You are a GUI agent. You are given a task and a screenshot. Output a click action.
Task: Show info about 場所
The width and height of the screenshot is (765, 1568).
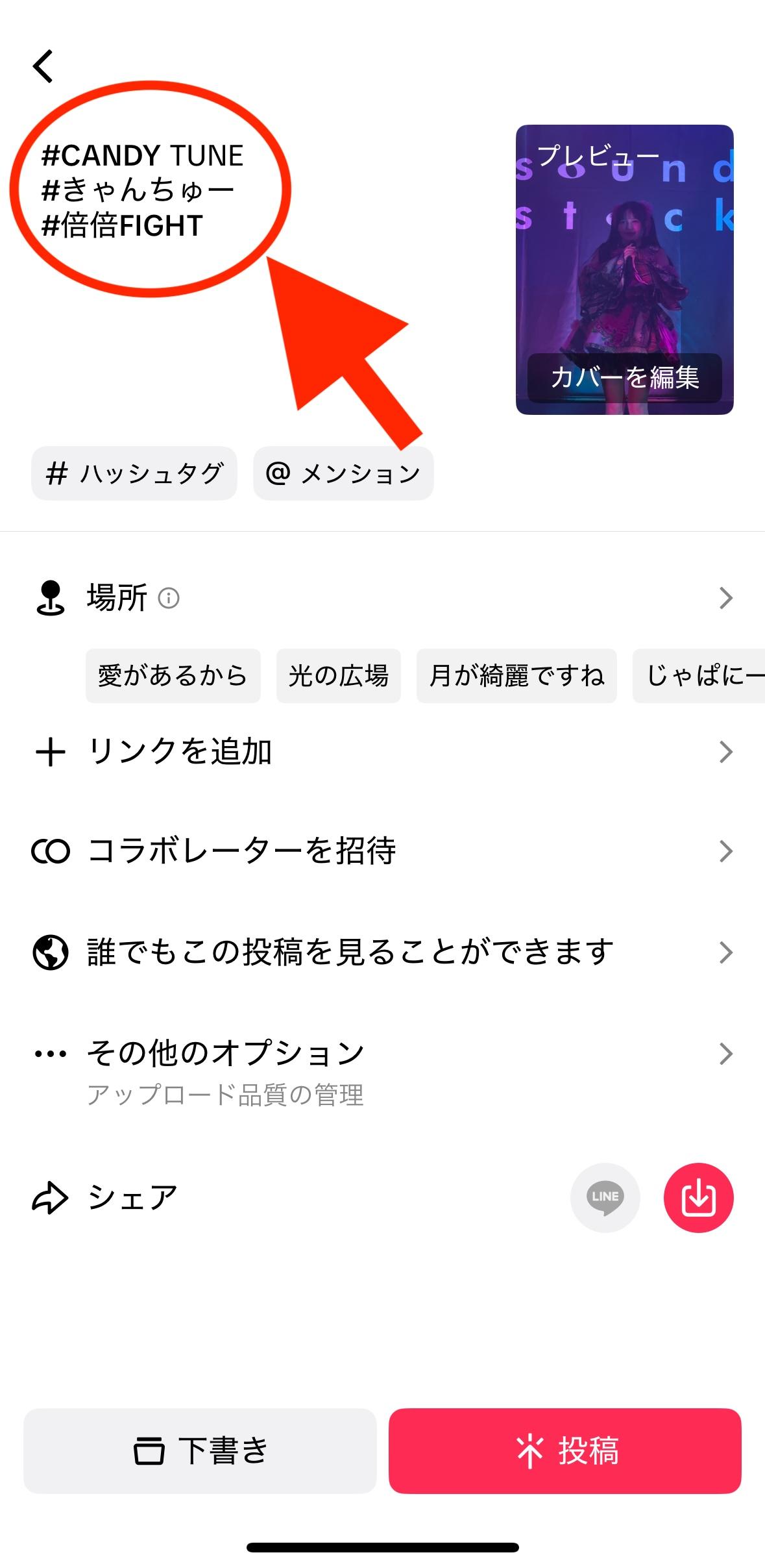169,598
